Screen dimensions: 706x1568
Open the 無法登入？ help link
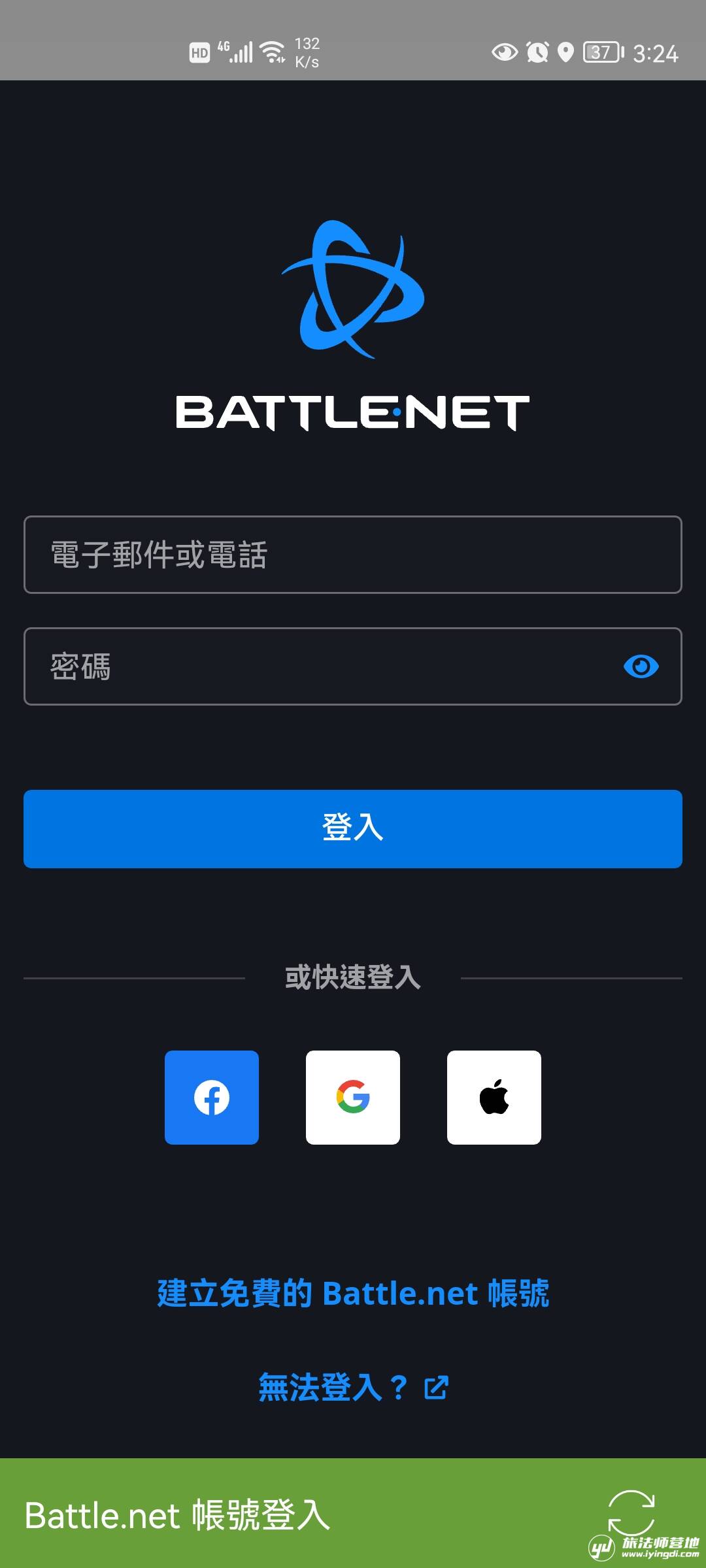tap(353, 1386)
